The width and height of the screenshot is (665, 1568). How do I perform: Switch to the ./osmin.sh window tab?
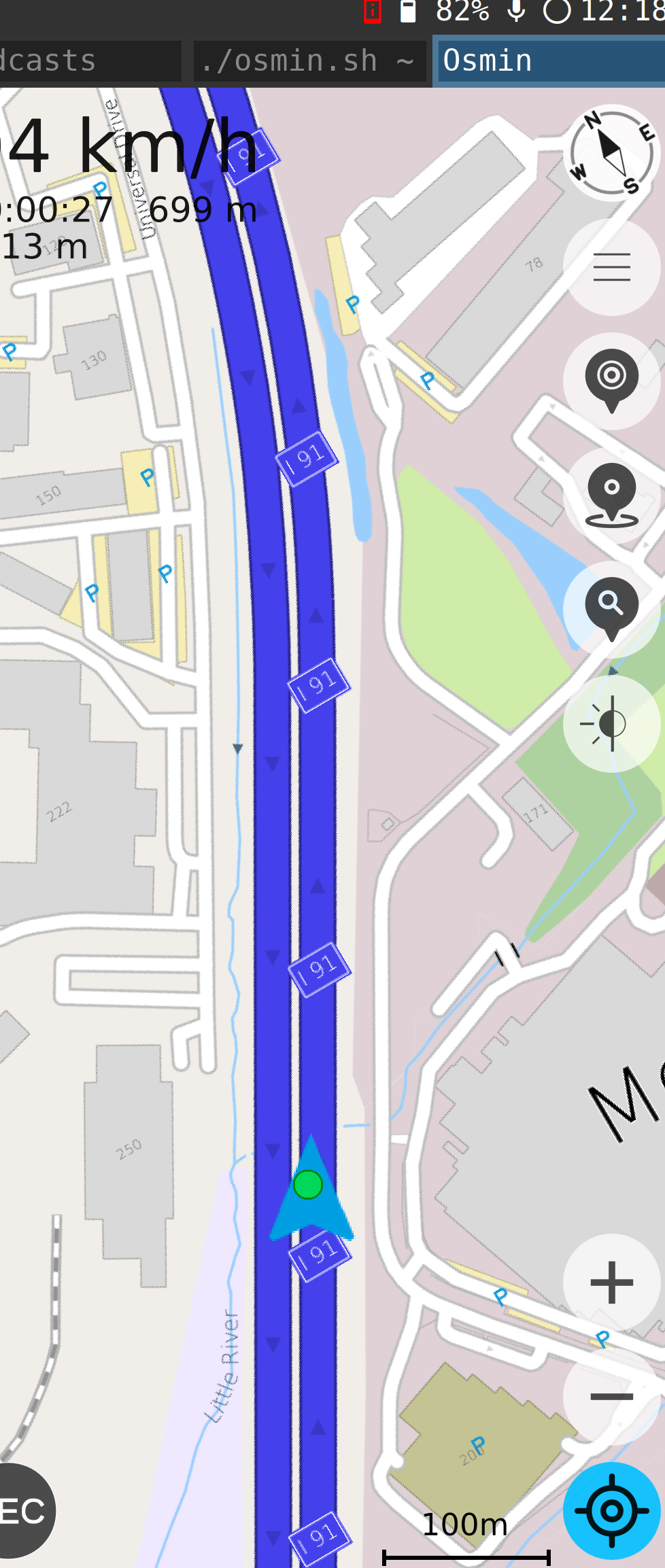(x=309, y=61)
